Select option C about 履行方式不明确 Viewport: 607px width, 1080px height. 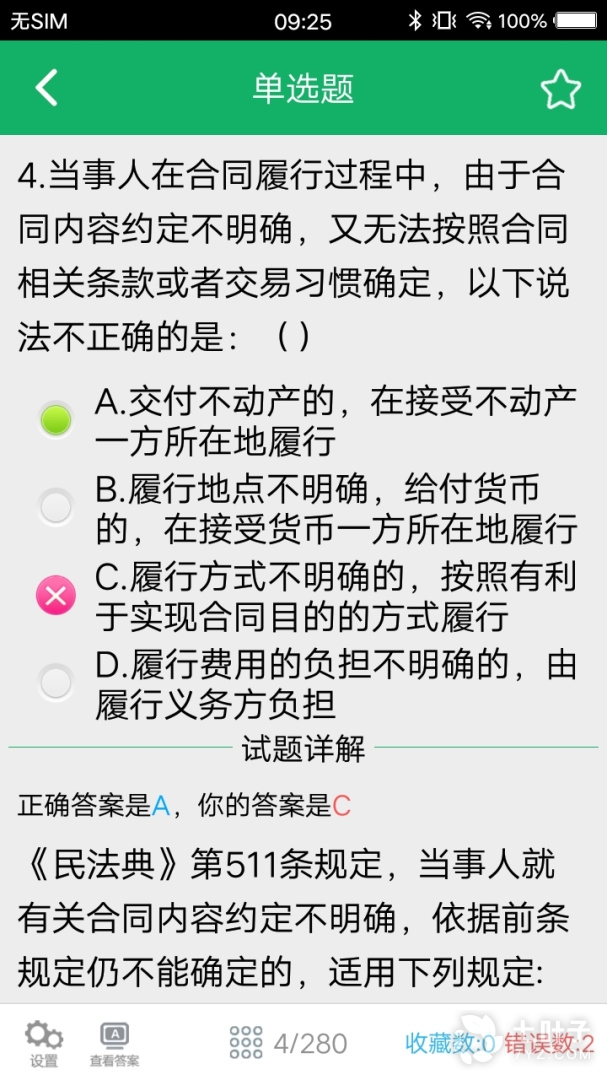[x=57, y=596]
